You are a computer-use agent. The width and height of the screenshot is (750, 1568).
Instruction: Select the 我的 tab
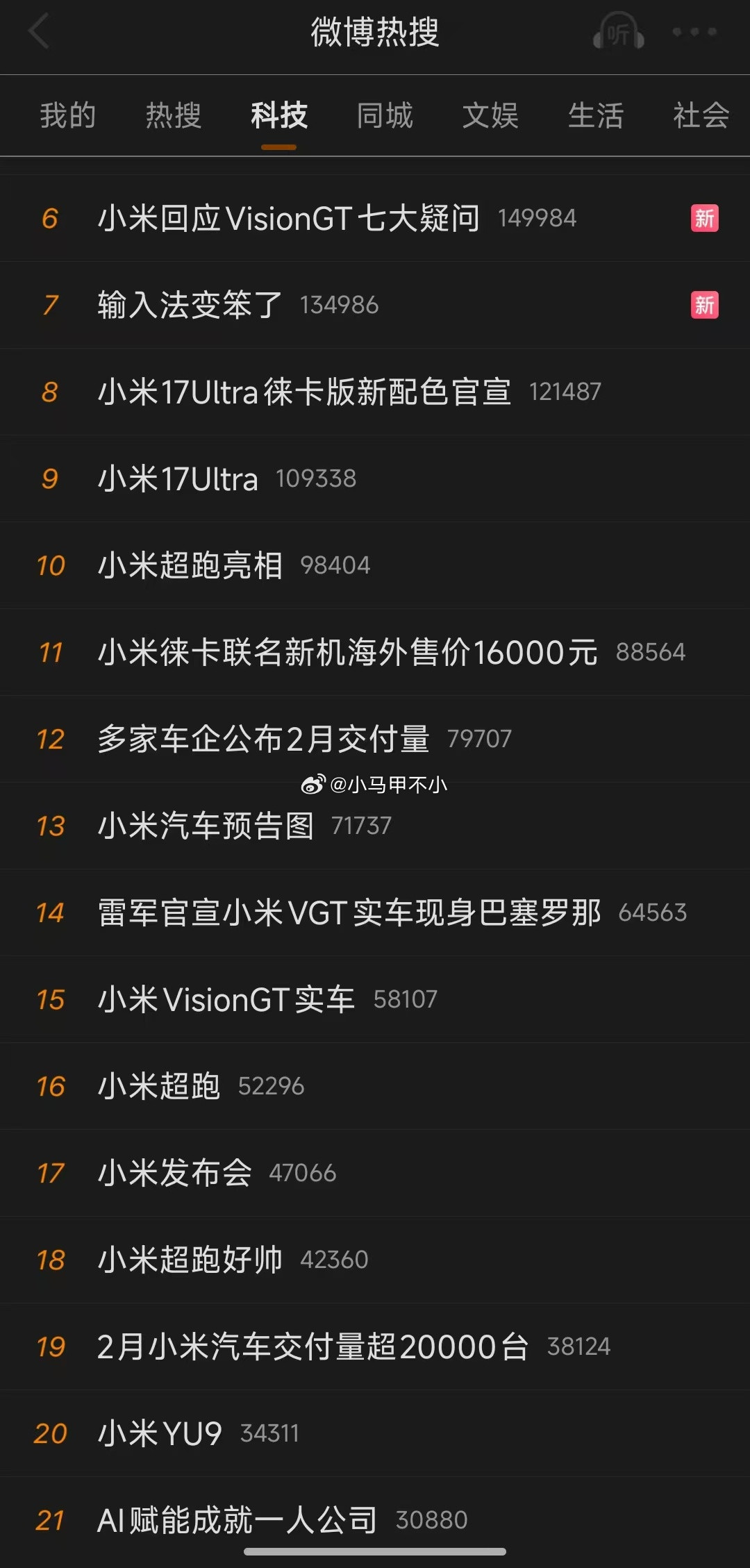pos(66,115)
